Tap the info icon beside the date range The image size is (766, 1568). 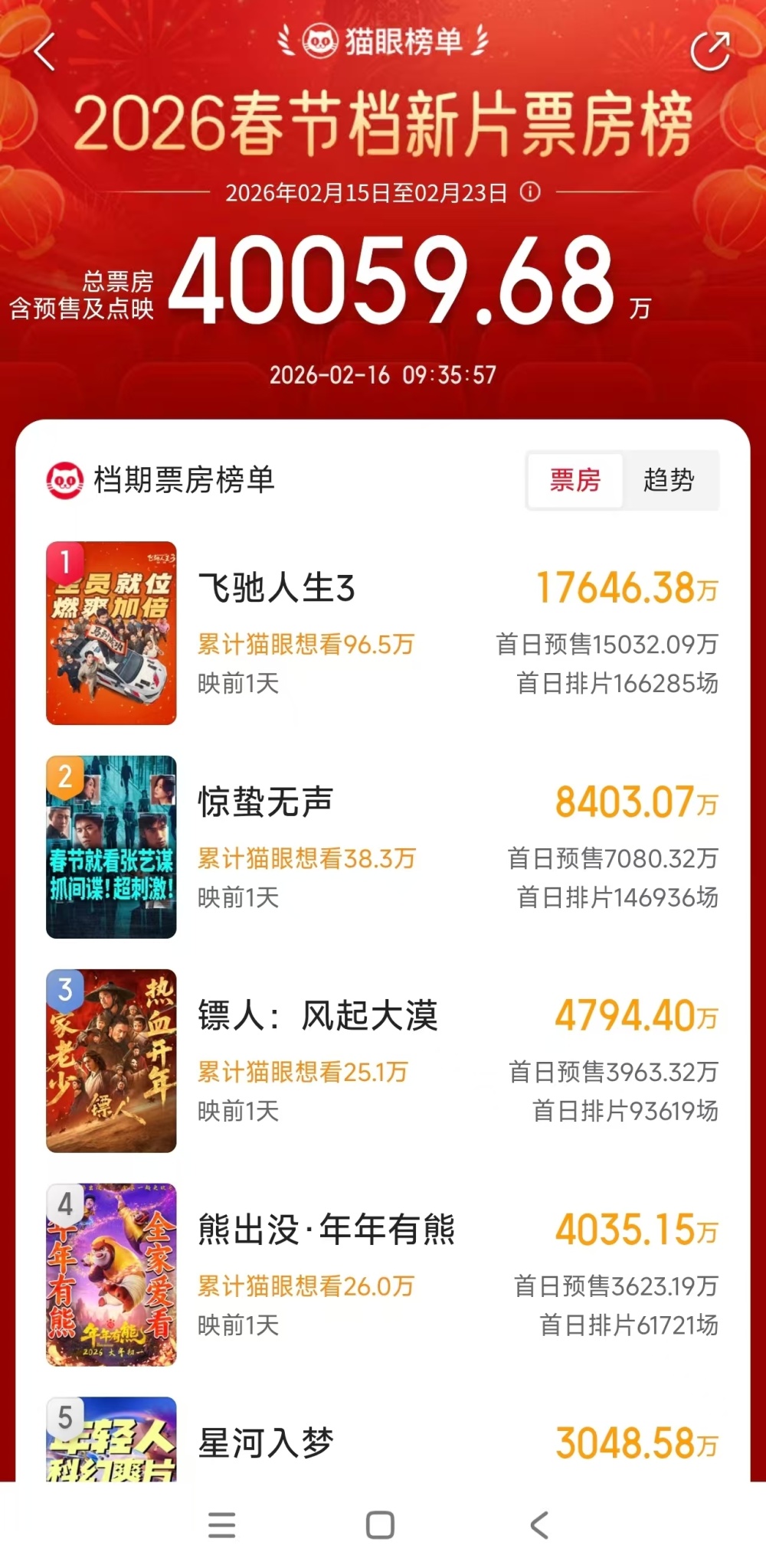tap(530, 194)
